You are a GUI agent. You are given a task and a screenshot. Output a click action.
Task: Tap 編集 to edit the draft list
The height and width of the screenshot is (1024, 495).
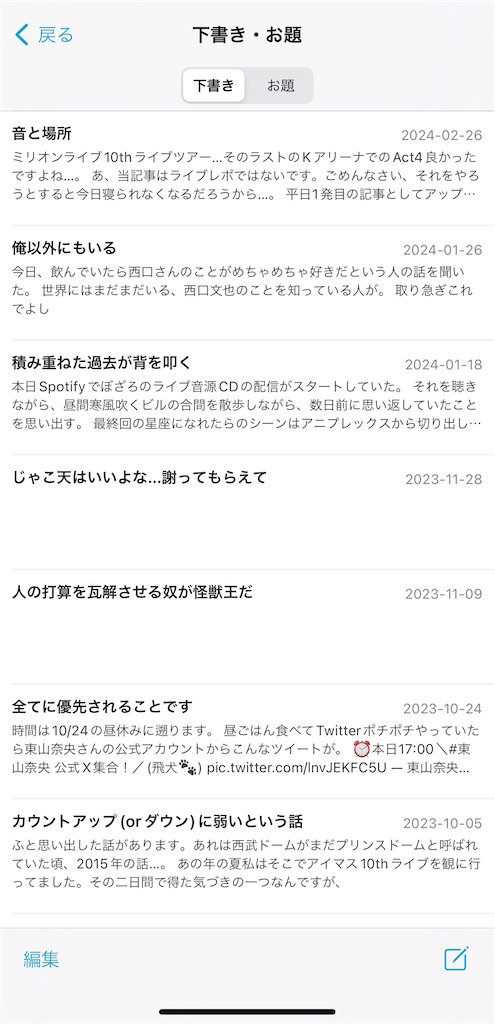coord(41,959)
